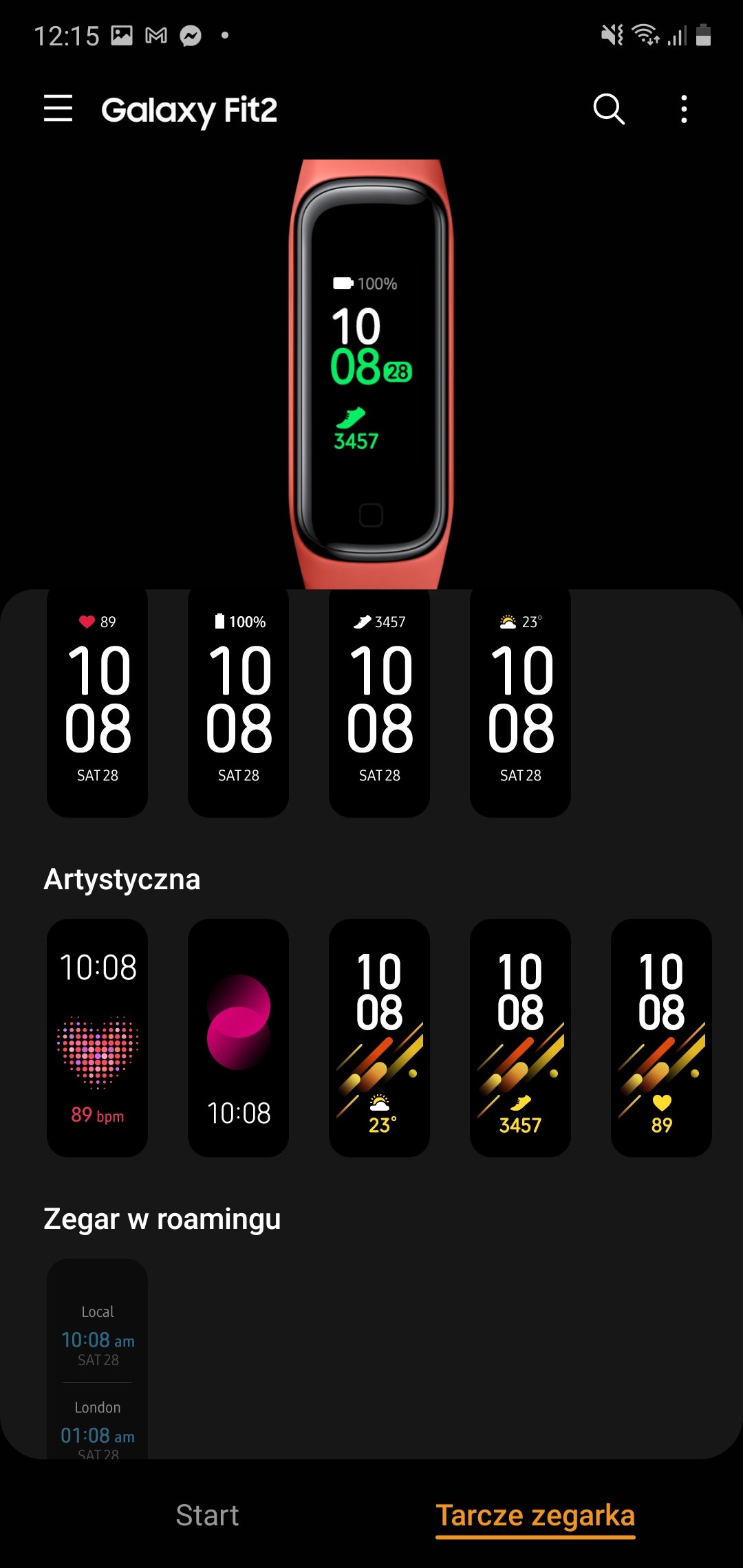743x1568 pixels.
Task: Select the dotted heart 89 bpm watch face
Action: [x=98, y=1038]
